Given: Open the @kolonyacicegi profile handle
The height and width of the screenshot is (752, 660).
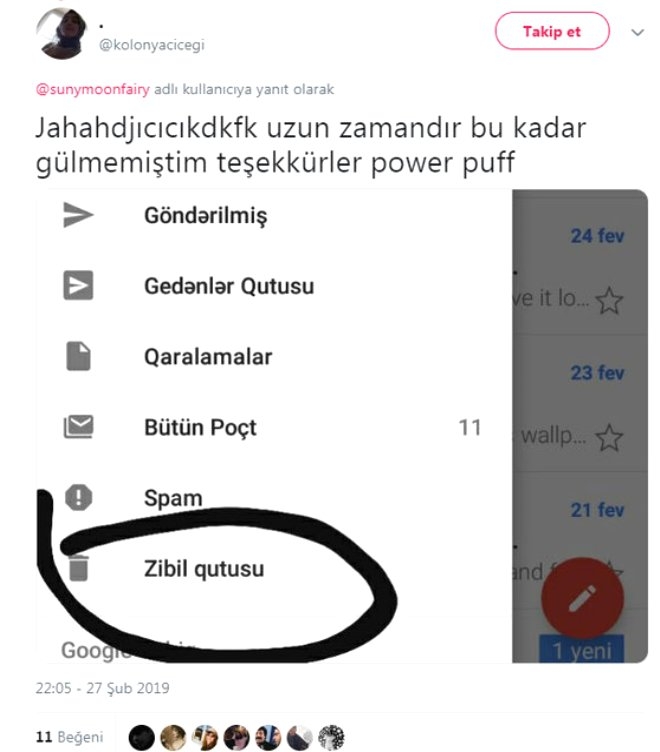Looking at the screenshot, I should click(152, 45).
